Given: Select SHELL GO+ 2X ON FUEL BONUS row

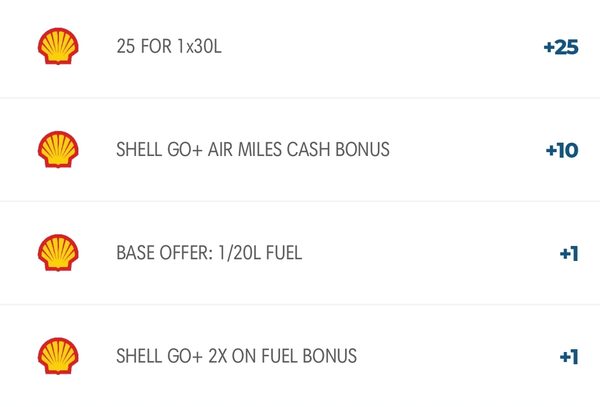Looking at the screenshot, I should pos(236,356).
